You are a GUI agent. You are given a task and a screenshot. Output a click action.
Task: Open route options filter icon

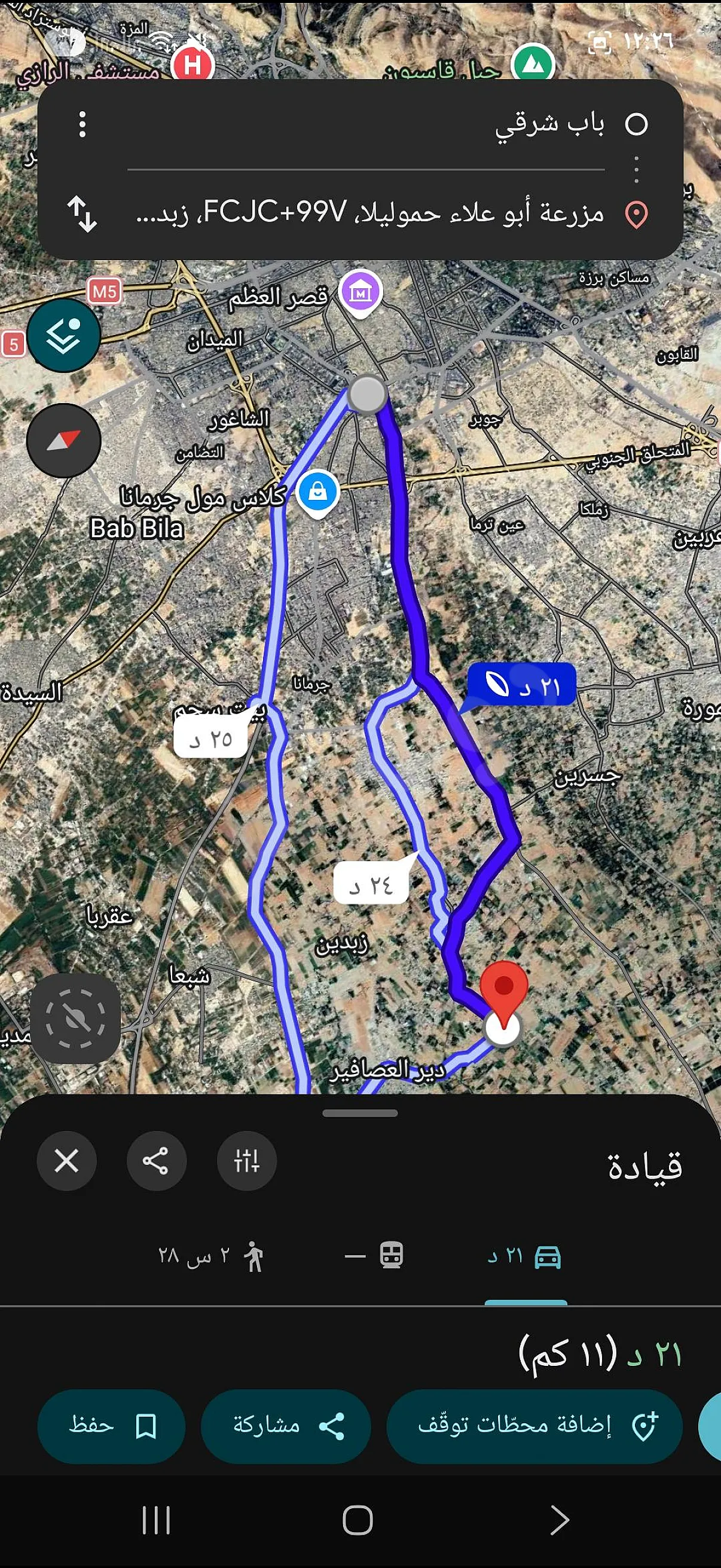tap(246, 1161)
